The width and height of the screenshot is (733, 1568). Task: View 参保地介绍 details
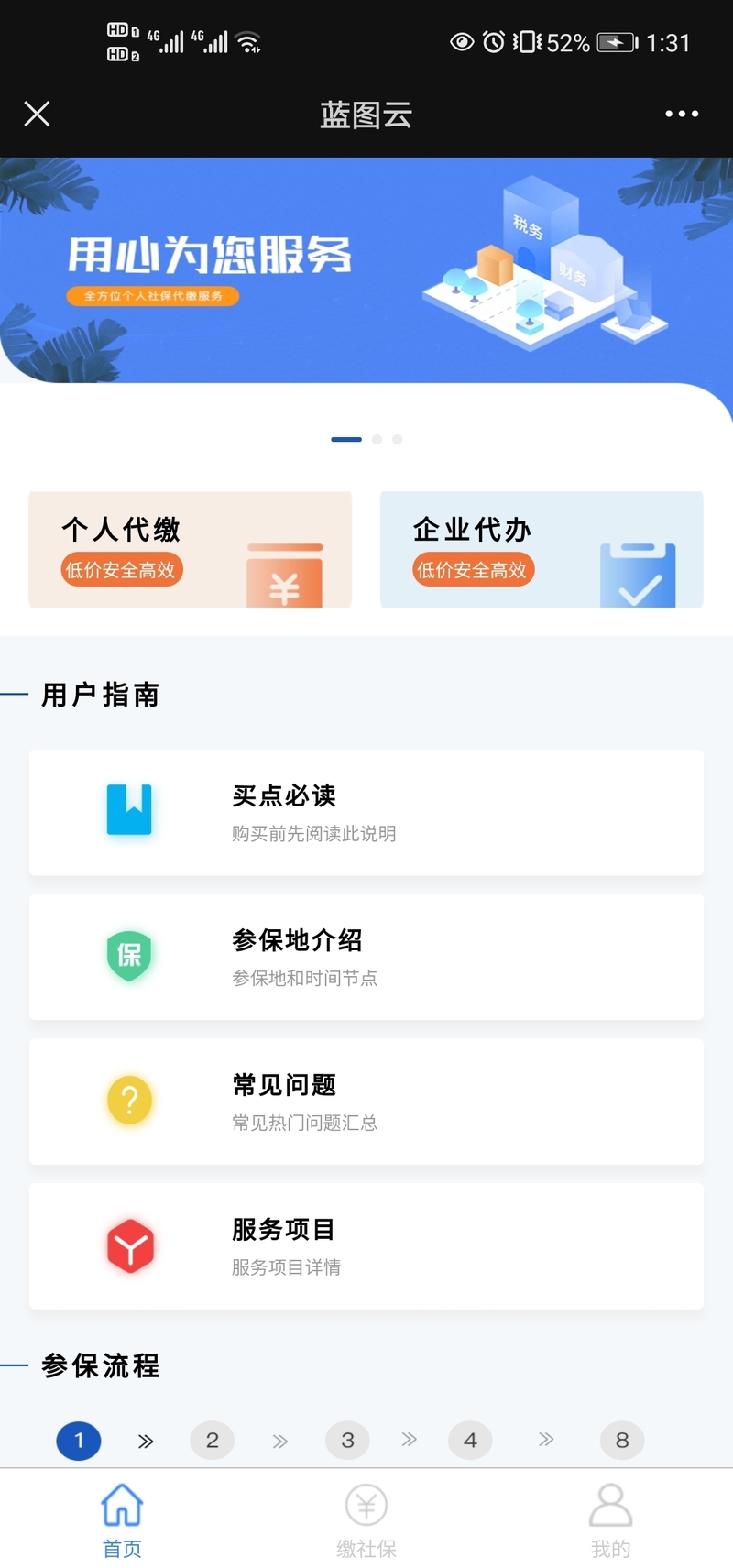click(366, 957)
